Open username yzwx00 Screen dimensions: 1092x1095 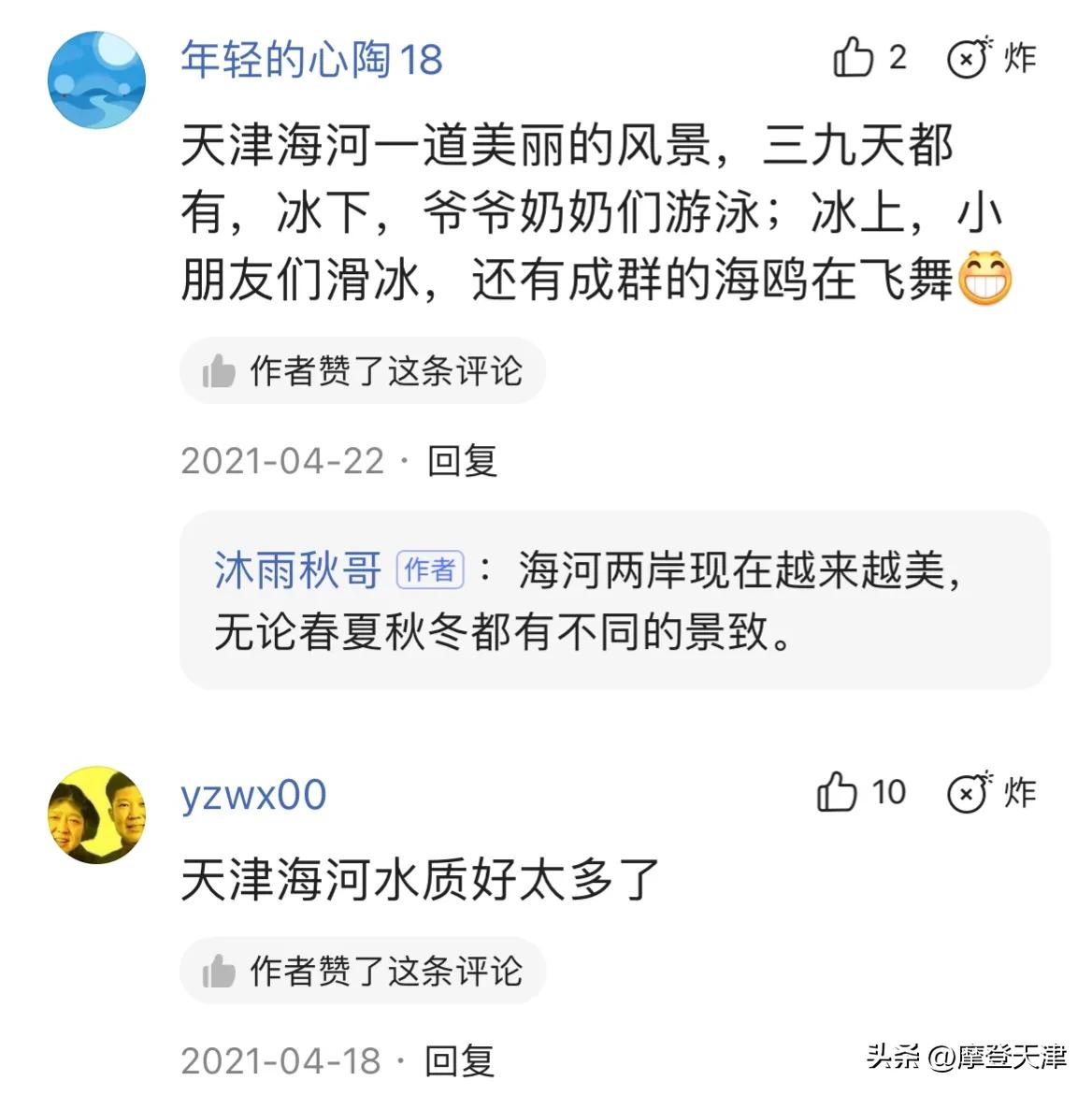[x=253, y=795]
